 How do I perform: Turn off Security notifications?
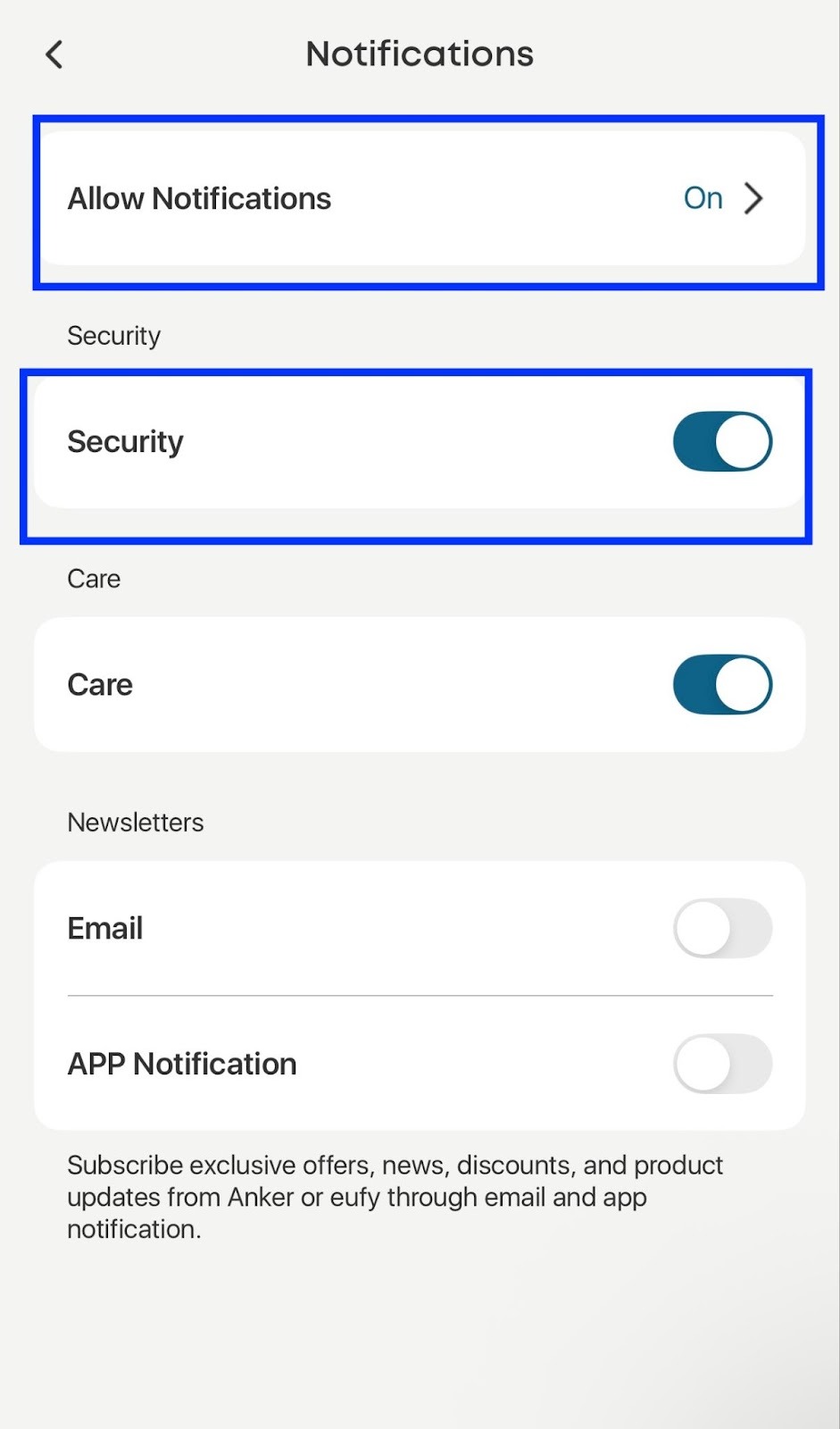point(721,441)
